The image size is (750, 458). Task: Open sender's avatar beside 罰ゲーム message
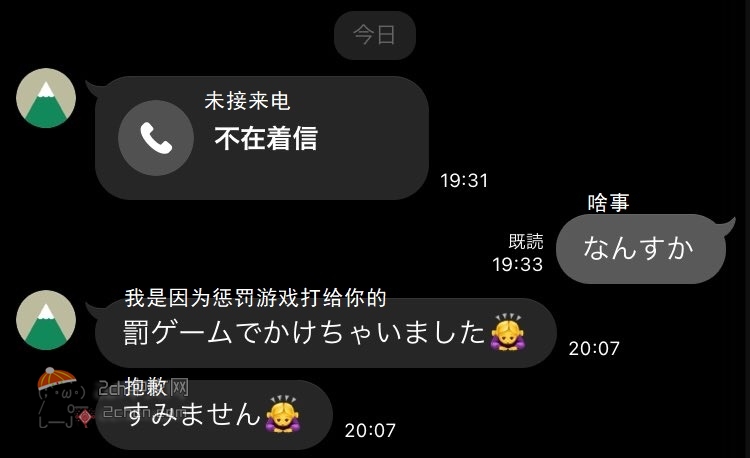point(47,319)
